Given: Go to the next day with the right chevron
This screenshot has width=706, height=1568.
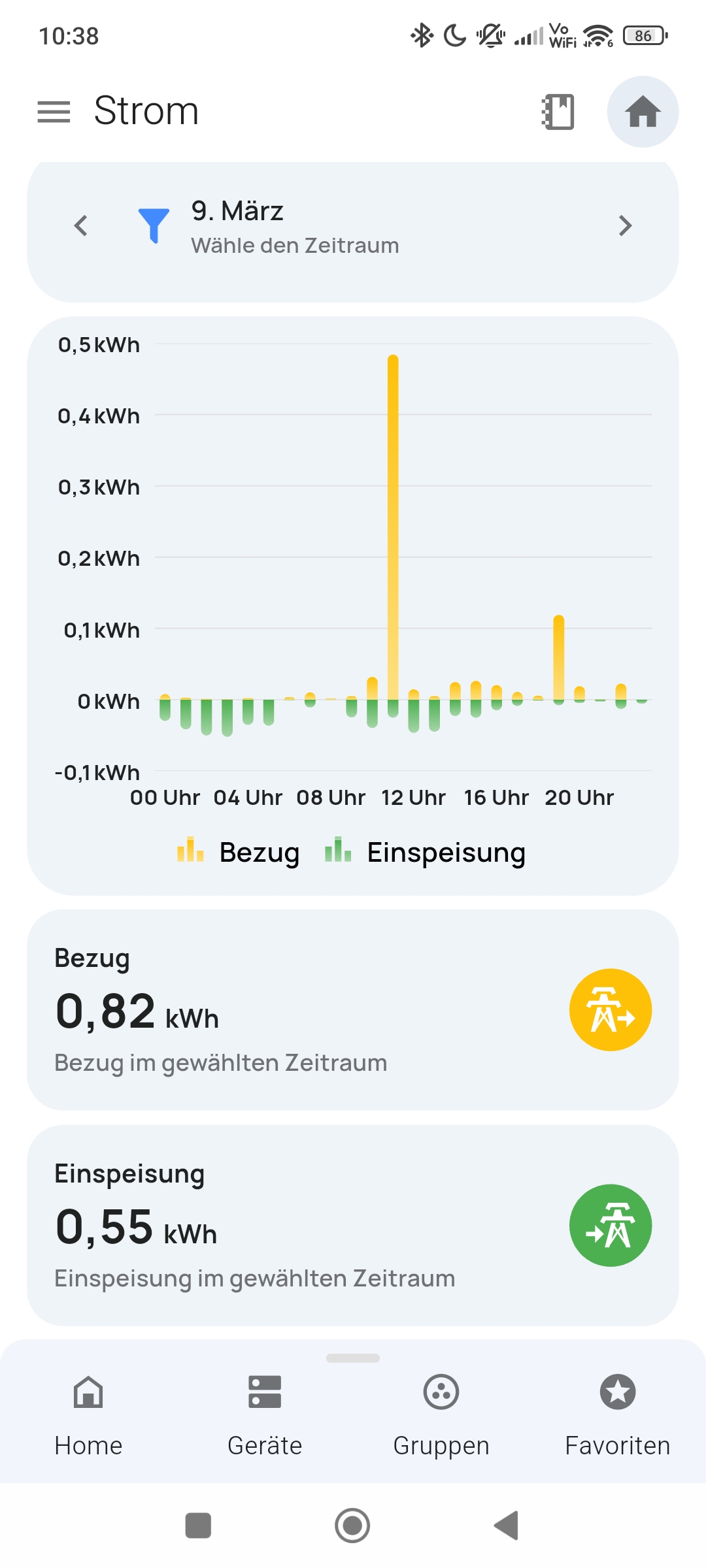Looking at the screenshot, I should (625, 226).
